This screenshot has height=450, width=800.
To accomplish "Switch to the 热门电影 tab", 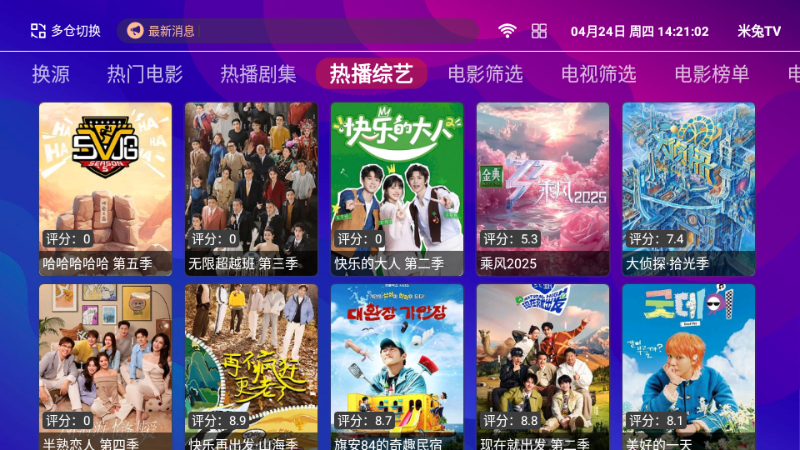I will (145, 74).
